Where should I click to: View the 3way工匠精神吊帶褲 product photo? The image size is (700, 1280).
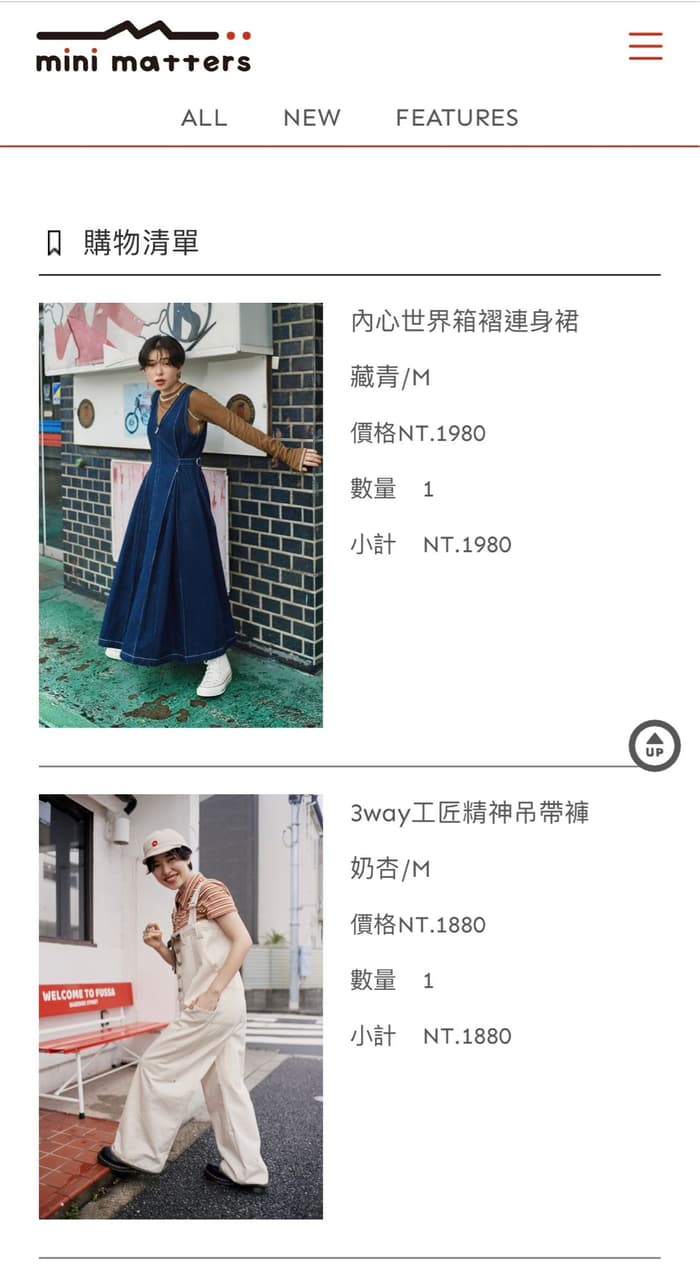(x=181, y=1007)
